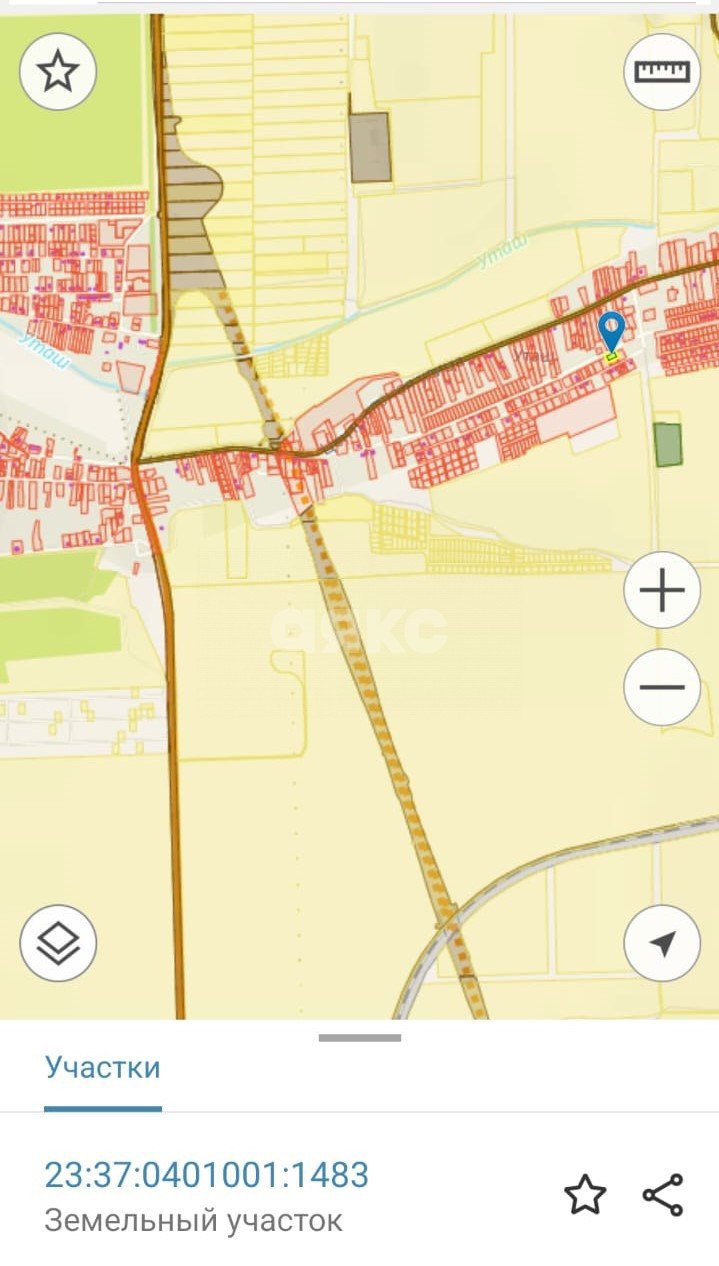Open favorites star on the map
Viewport: 719px width, 1266px height.
(x=58, y=72)
